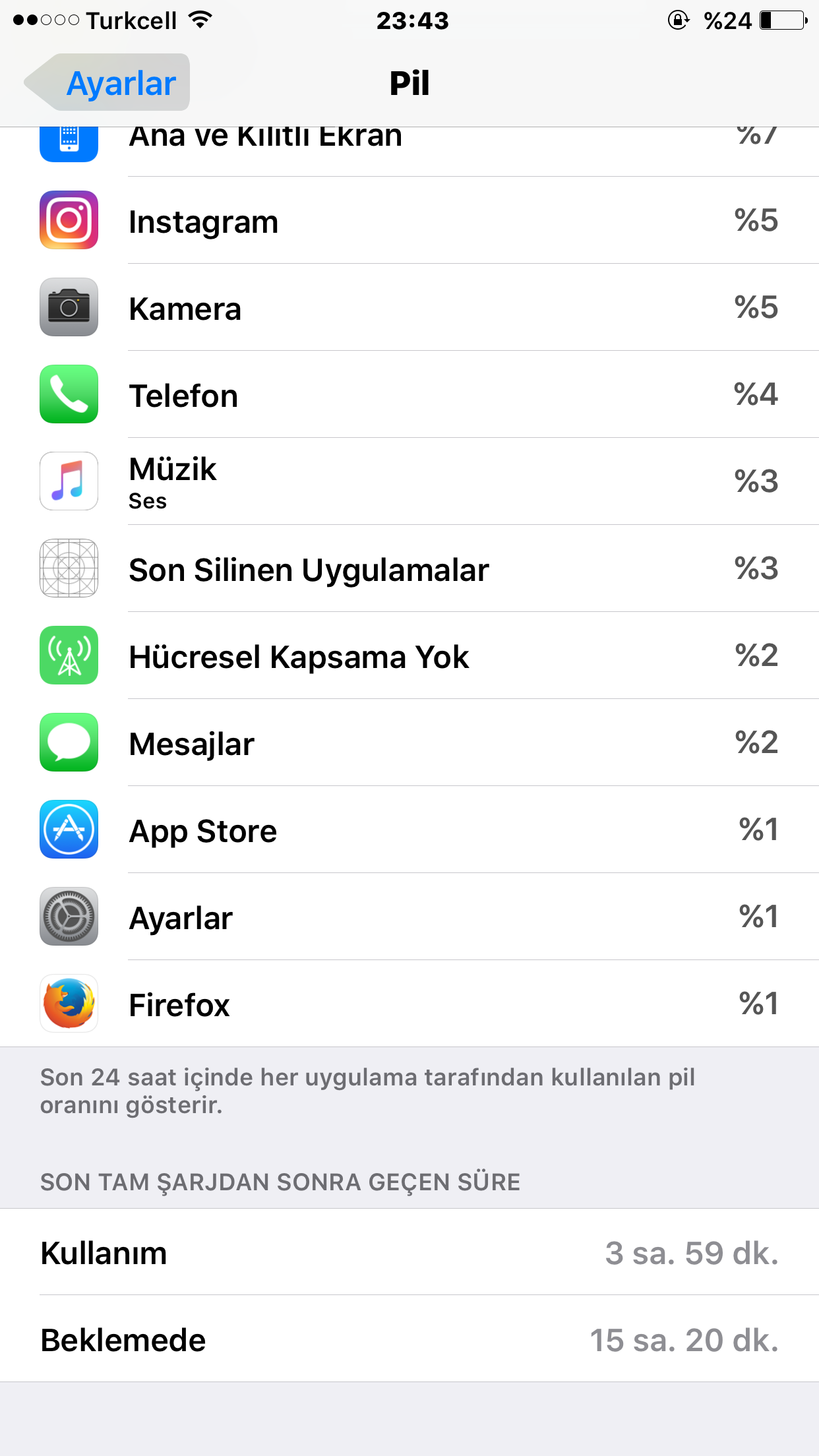The image size is (819, 1456).
Task: Tap Son Silinen Uygulamalar row
Action: [409, 568]
